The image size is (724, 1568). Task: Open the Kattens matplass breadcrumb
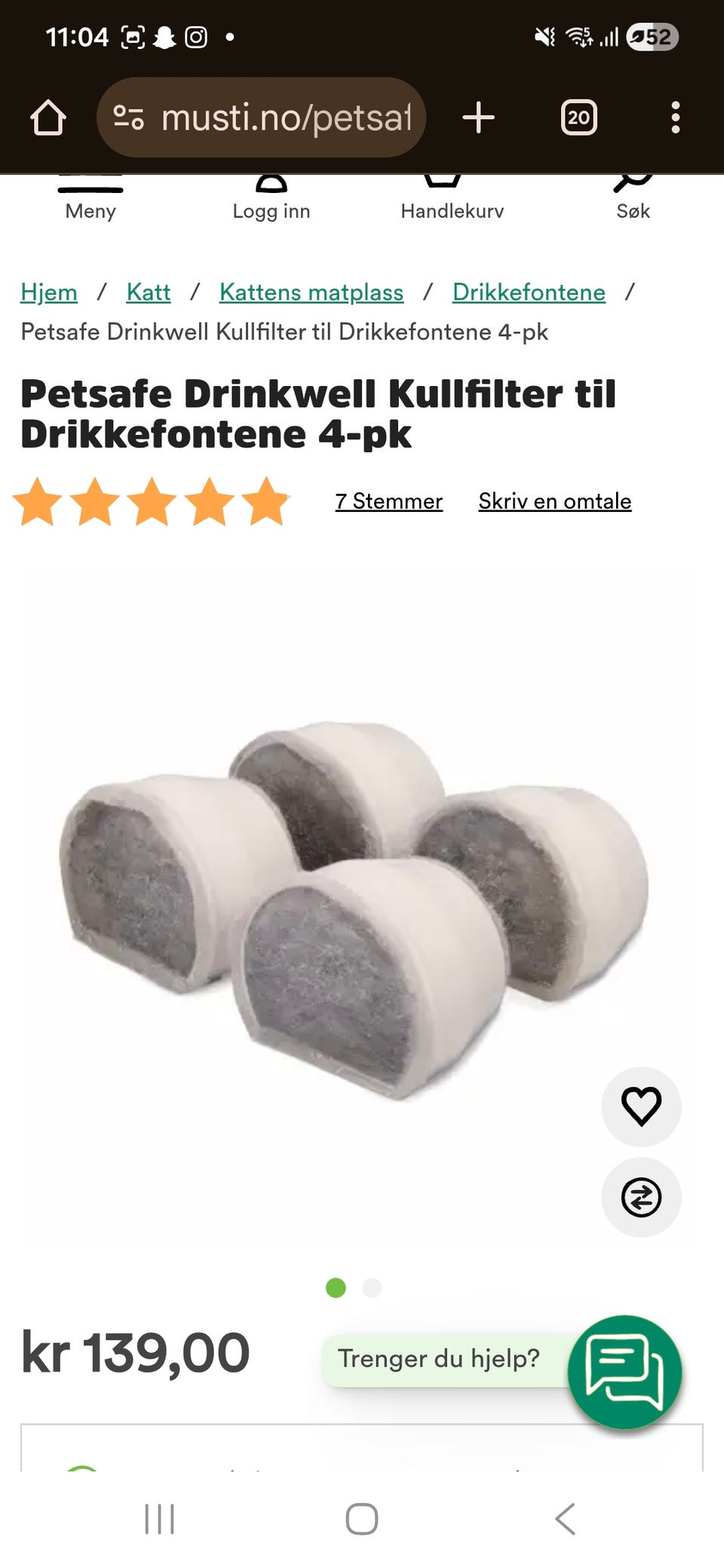(311, 292)
